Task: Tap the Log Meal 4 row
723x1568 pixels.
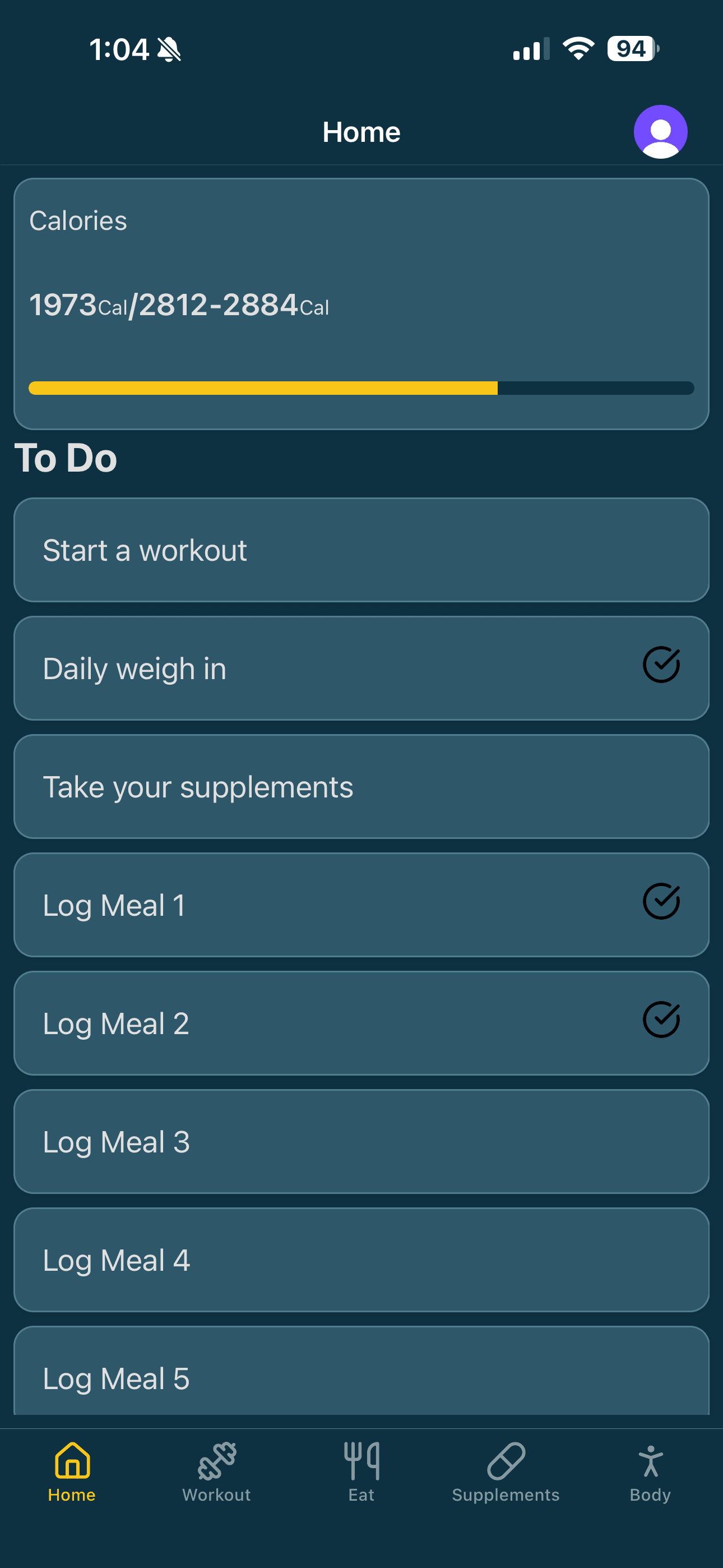Action: (x=361, y=1260)
